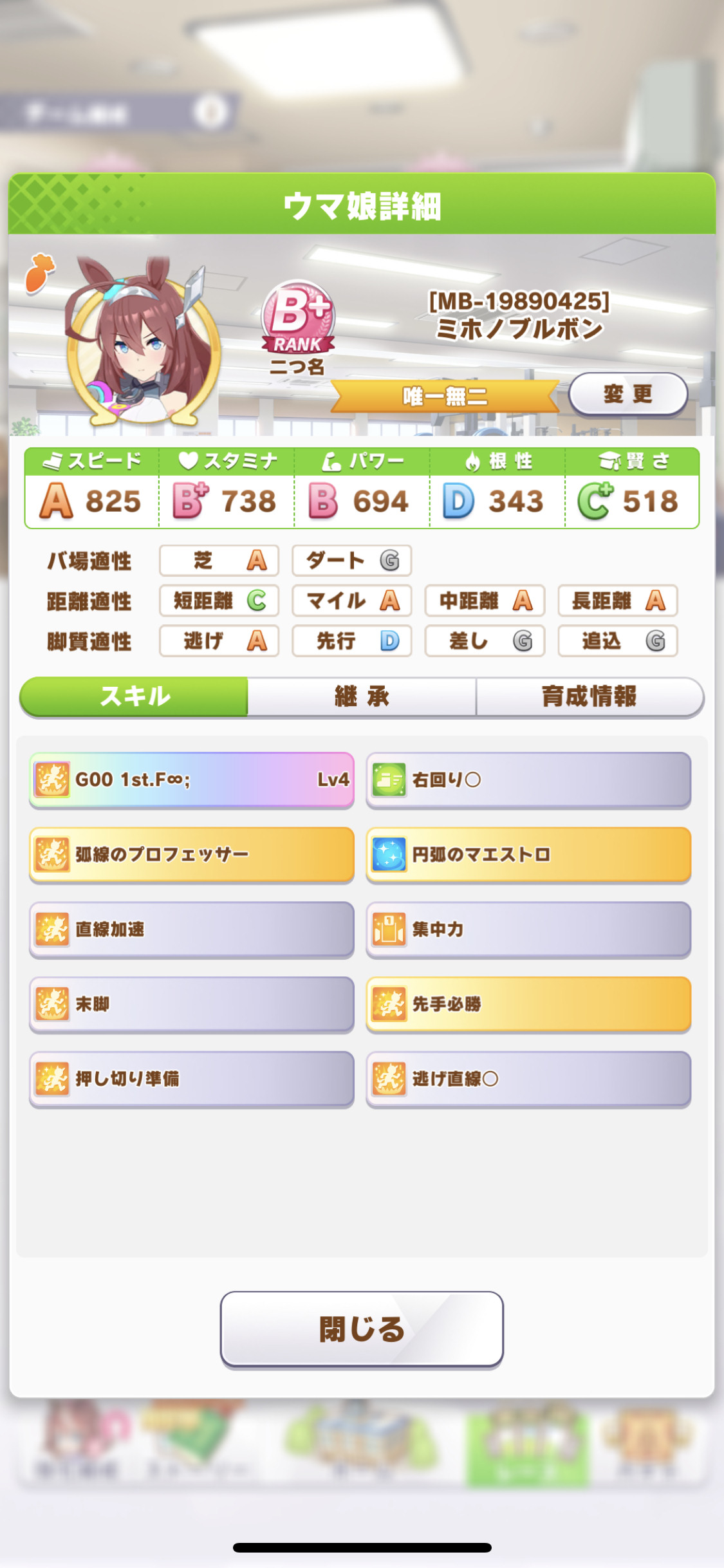This screenshot has width=724, height=1568.
Task: Show the 先手必勝 skill details
Action: point(528,1003)
